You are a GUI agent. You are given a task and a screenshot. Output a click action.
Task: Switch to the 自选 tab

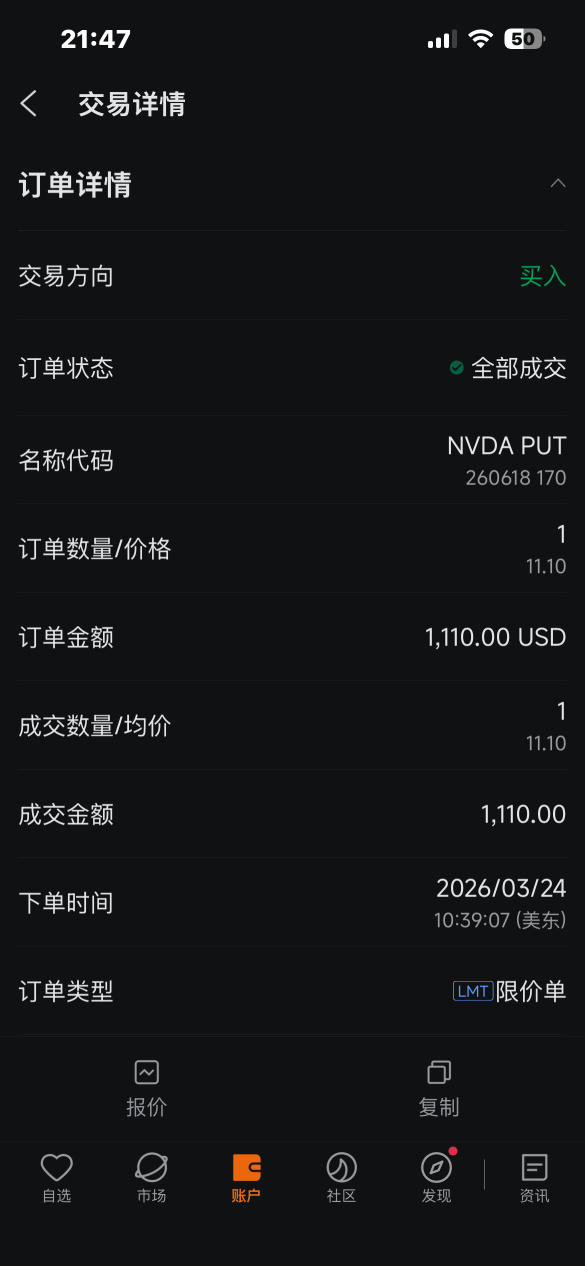pyautogui.click(x=57, y=1178)
